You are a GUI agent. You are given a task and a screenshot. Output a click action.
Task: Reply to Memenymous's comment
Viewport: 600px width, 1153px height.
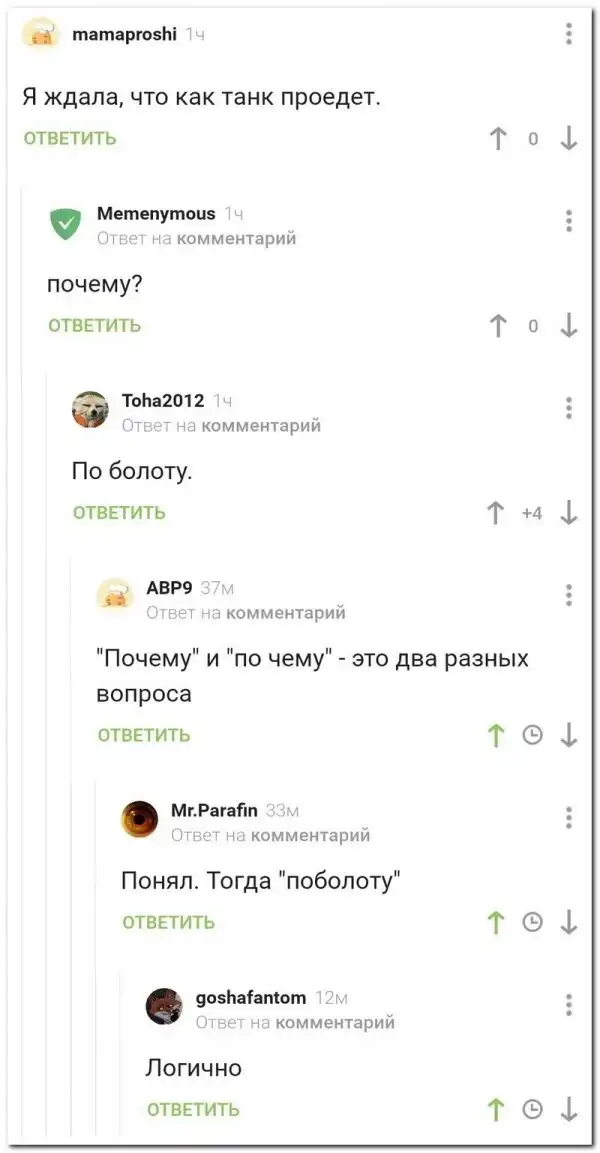[95, 326]
